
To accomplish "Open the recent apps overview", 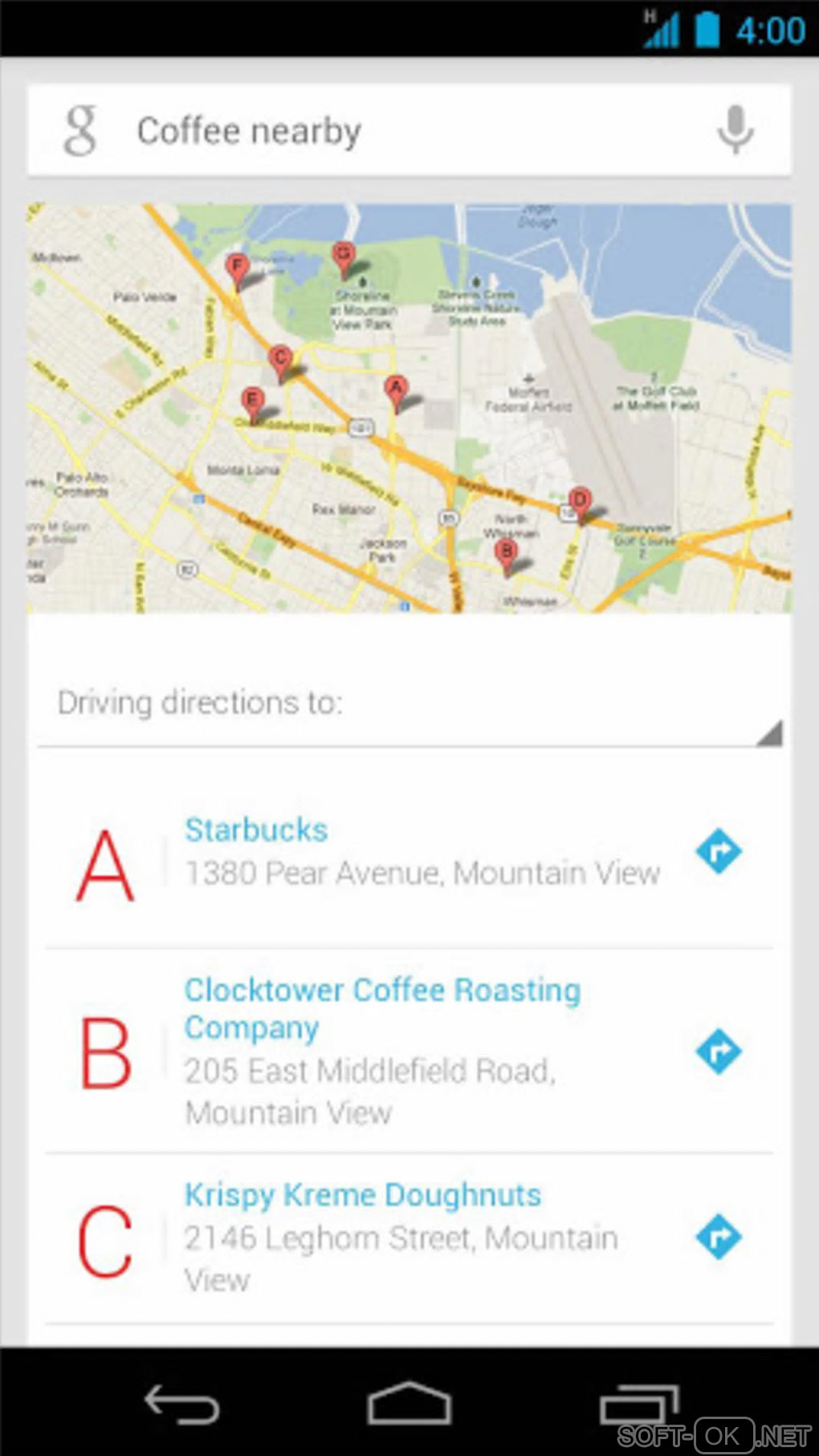I will pyautogui.click(x=638, y=1404).
